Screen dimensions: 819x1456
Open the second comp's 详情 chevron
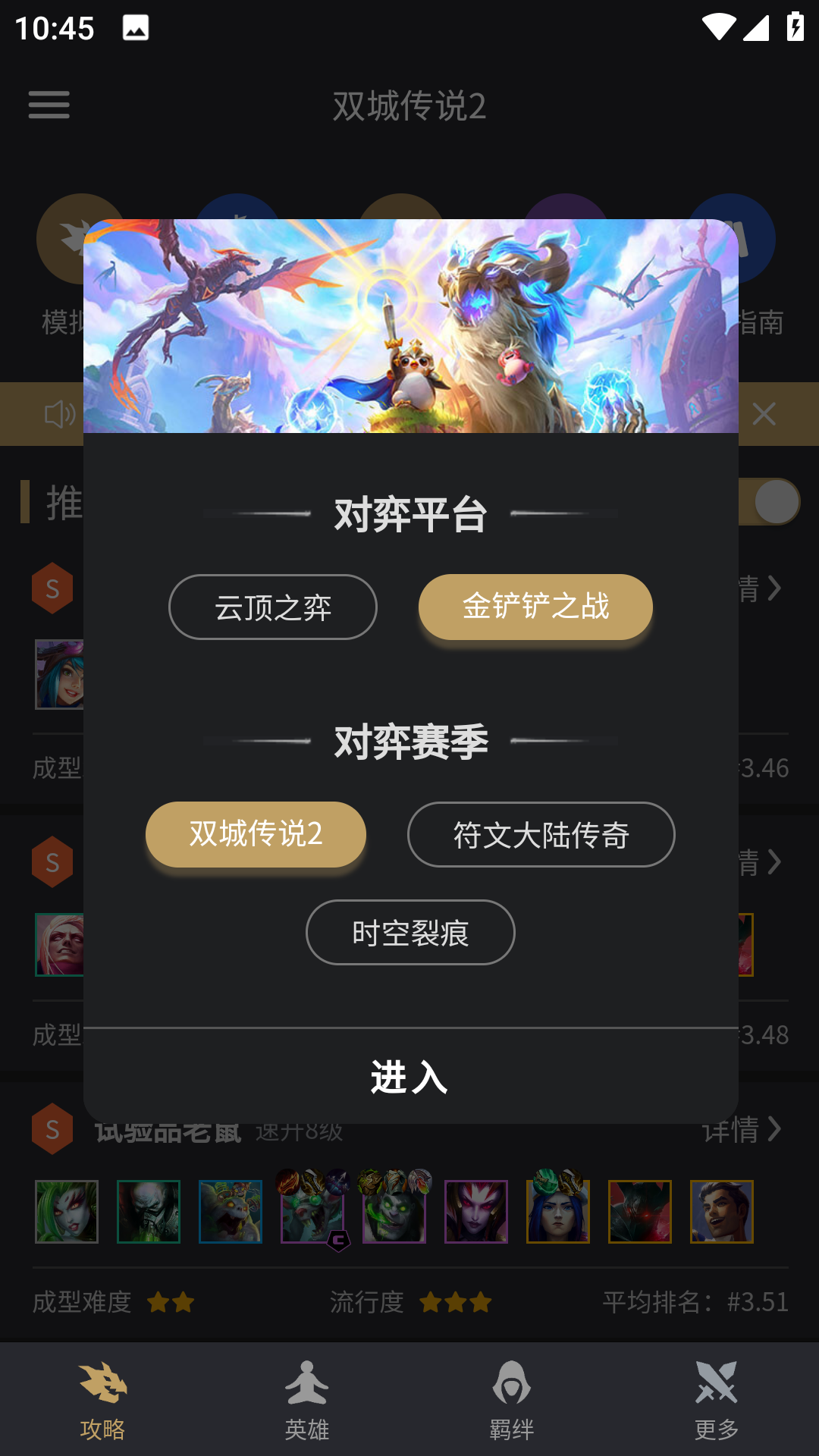point(758,862)
